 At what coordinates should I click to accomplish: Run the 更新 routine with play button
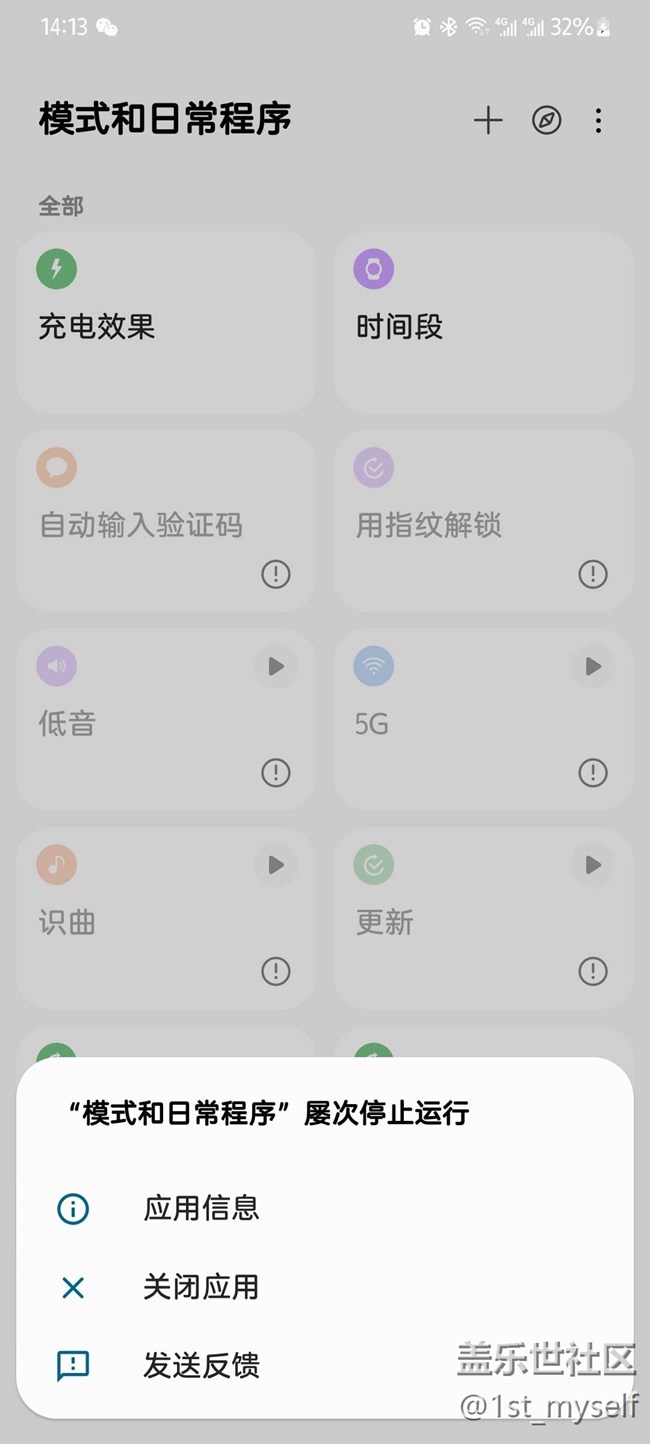point(593,865)
